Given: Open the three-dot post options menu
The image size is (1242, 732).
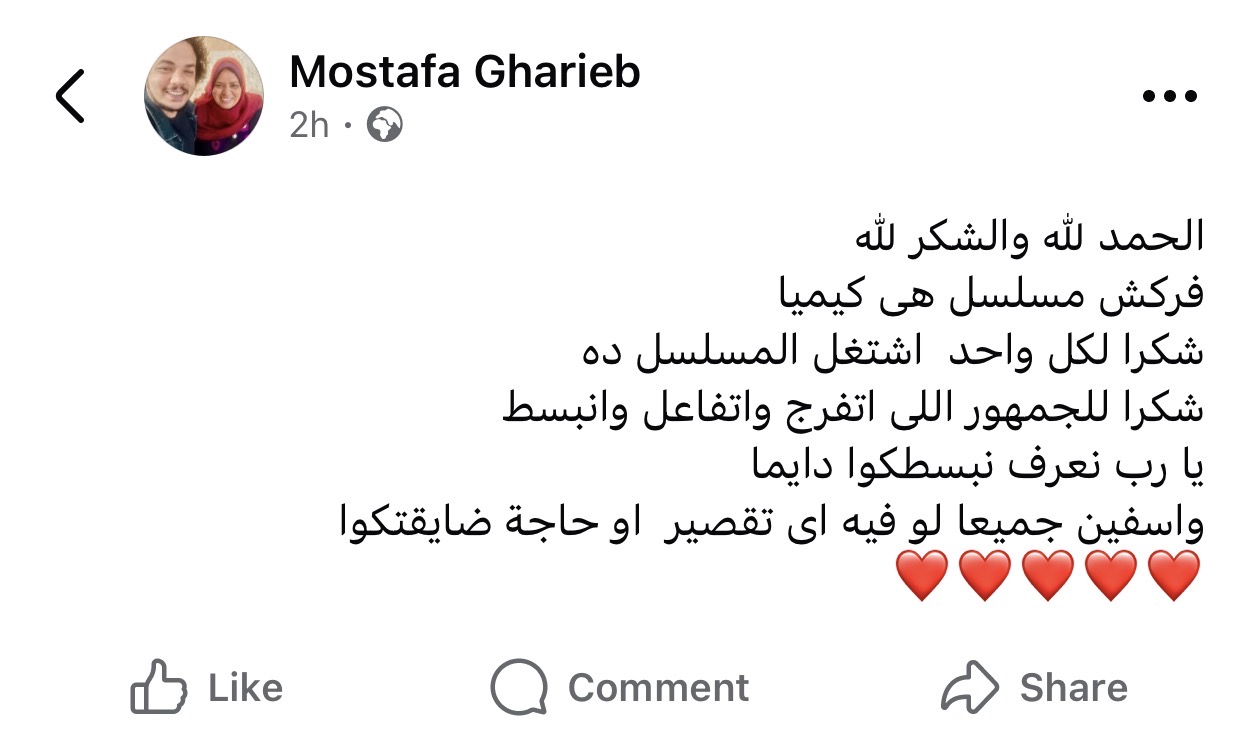Looking at the screenshot, I should 1168,97.
